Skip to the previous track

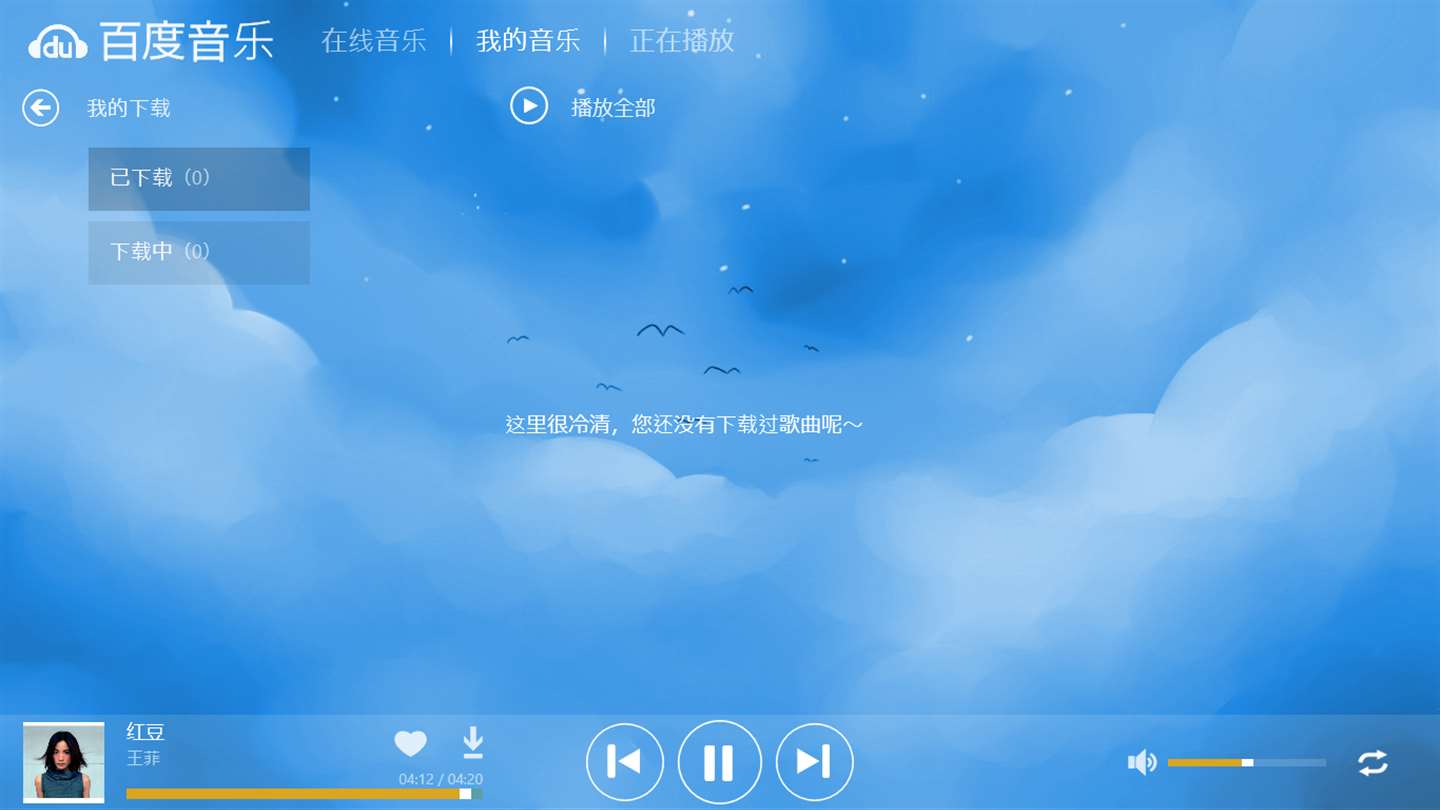(x=625, y=762)
